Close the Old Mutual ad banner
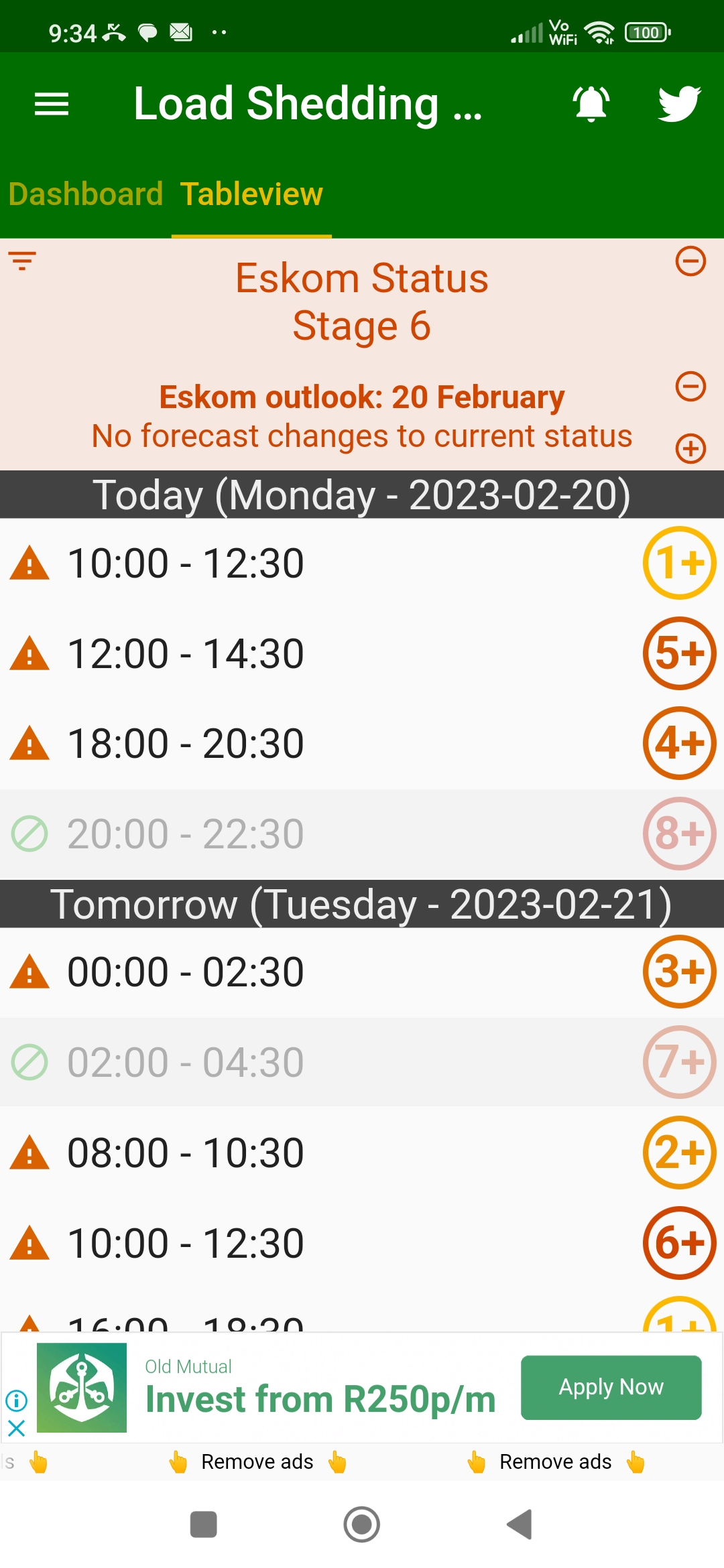This screenshot has width=724, height=1568. 17,1428
